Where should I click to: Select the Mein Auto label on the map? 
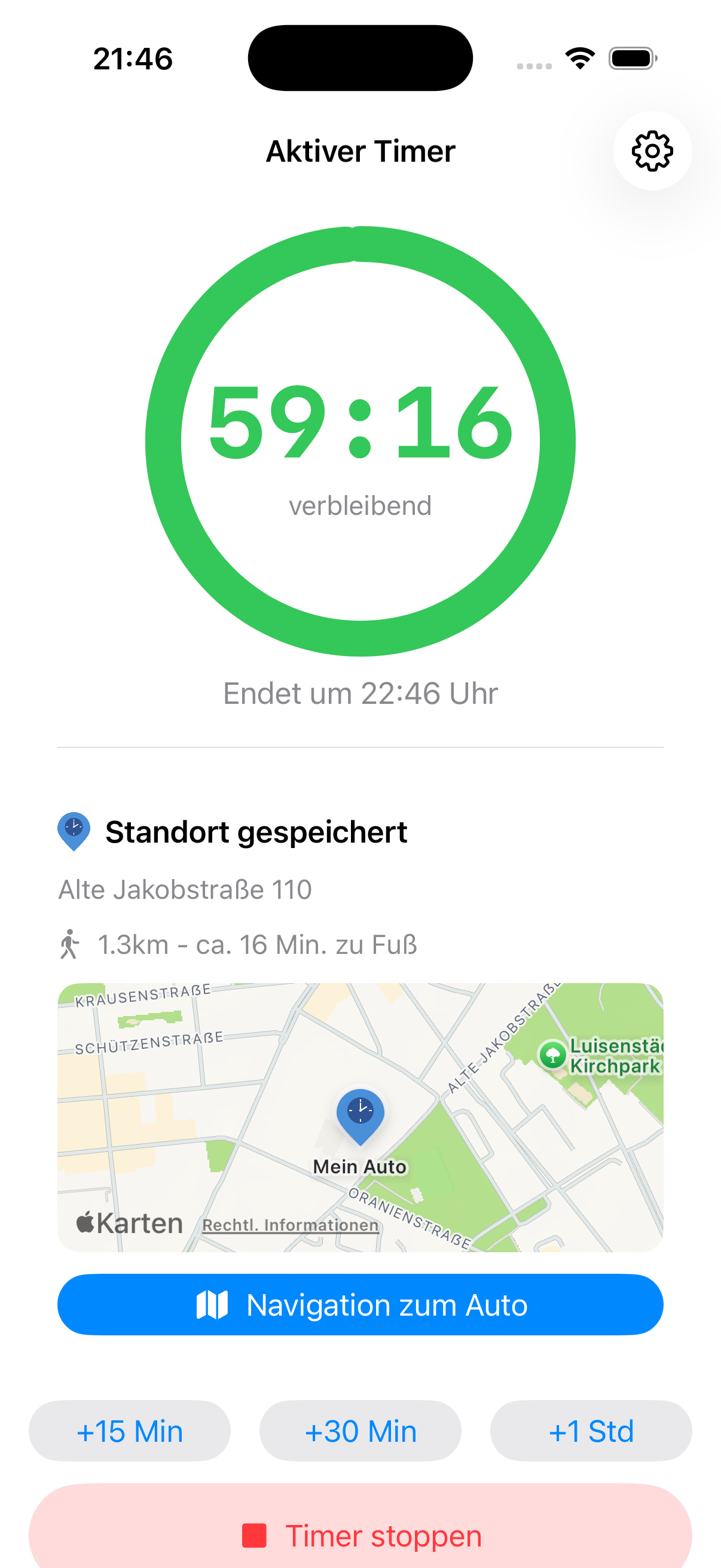click(x=360, y=1166)
